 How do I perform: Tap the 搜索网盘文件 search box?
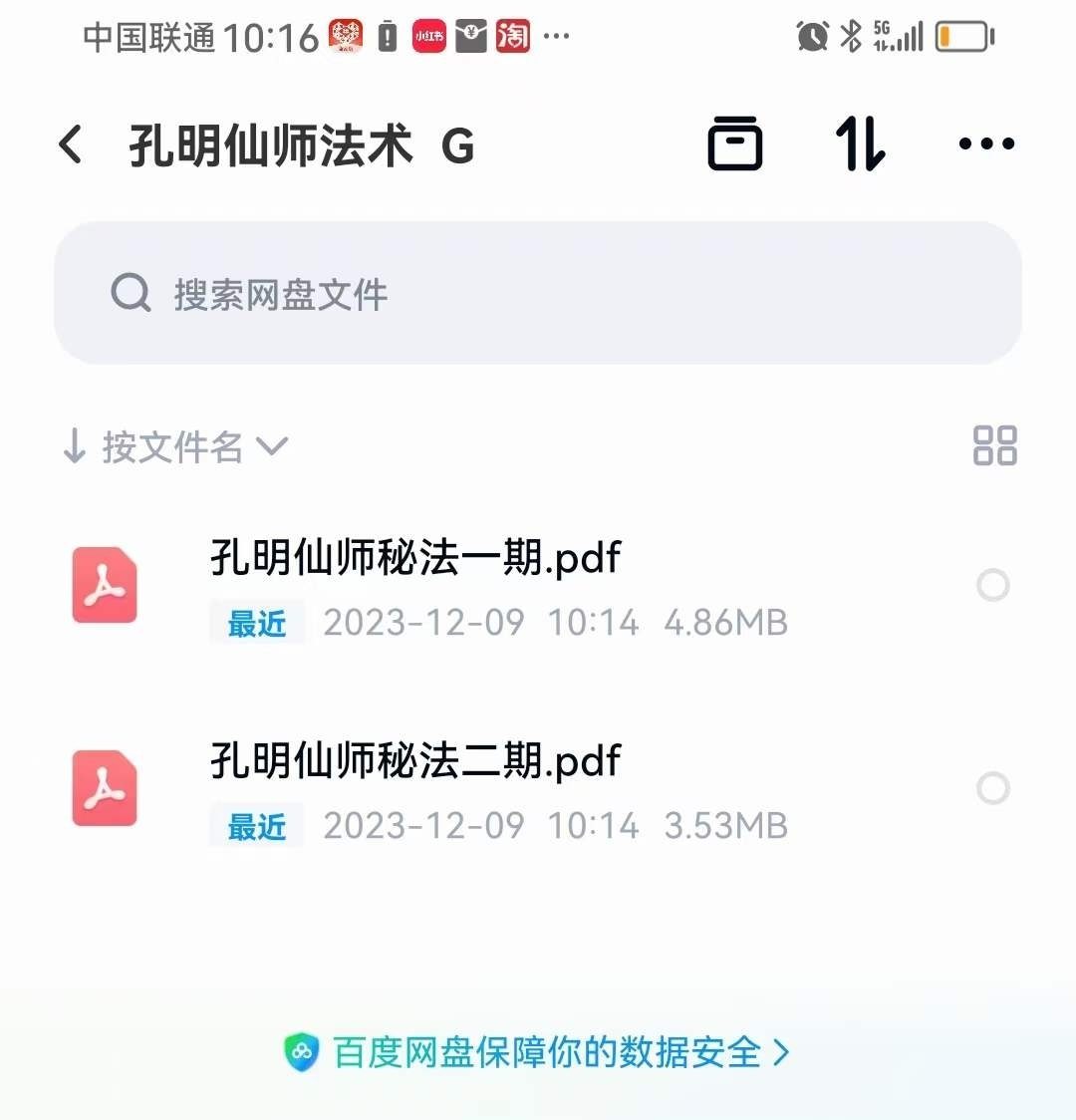(x=538, y=293)
